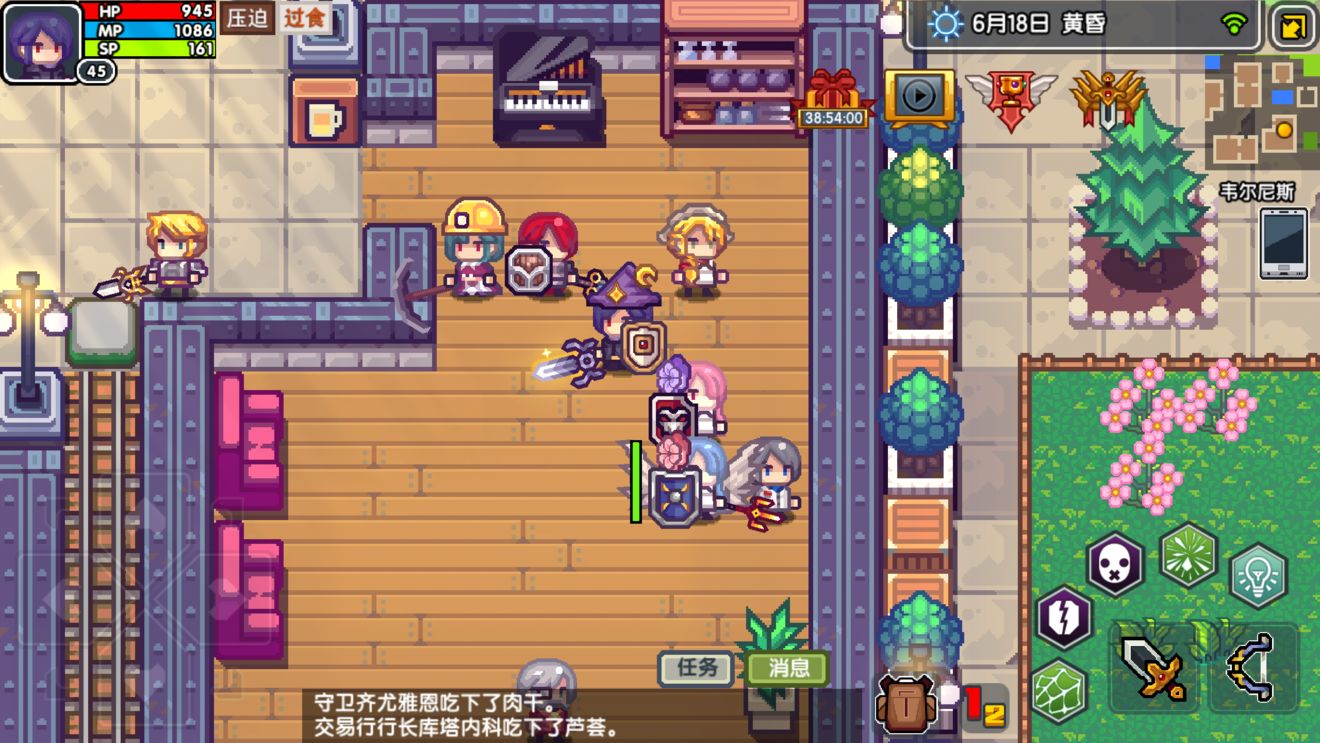Open the 任务 quest list
Screen dimensions: 1320x743
click(x=697, y=668)
